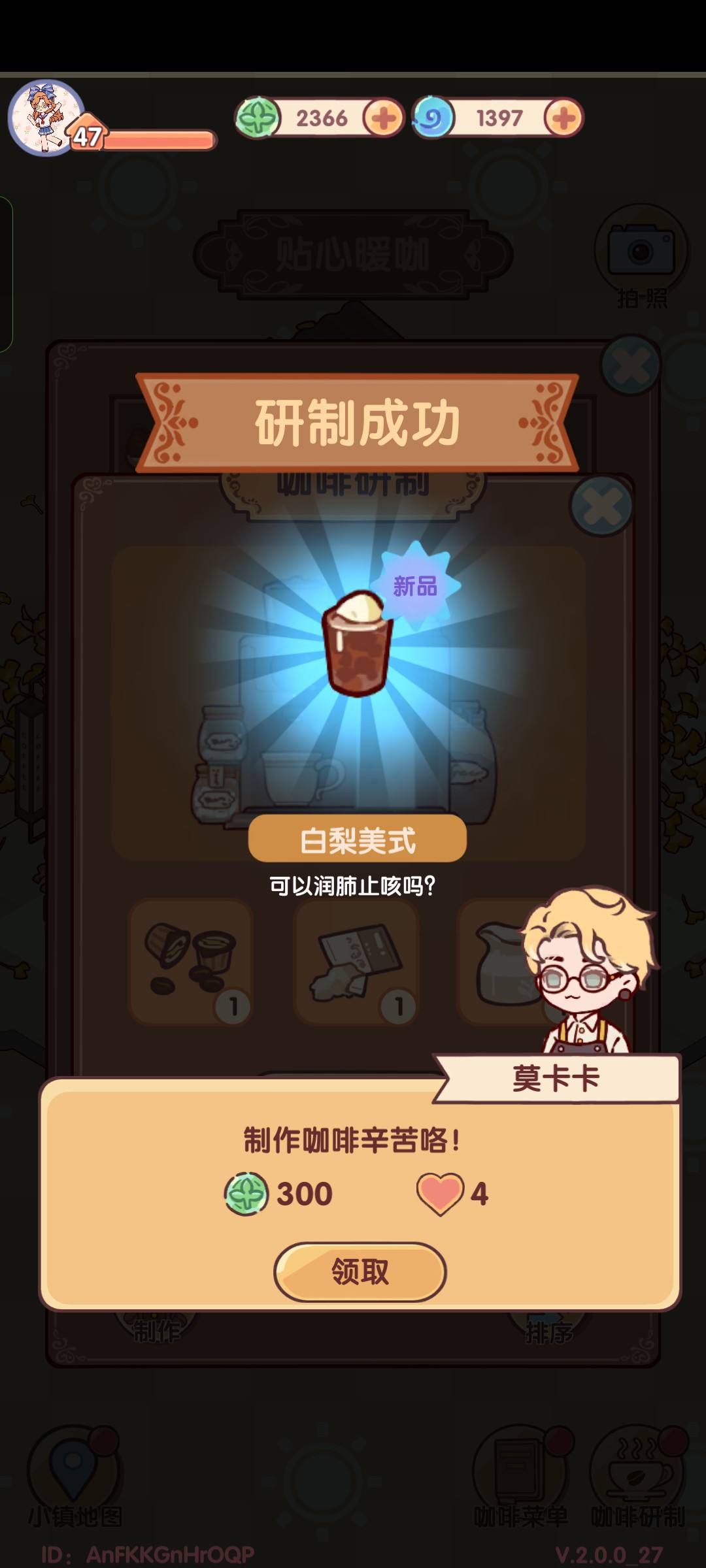Image resolution: width=706 pixels, height=1568 pixels.
Task: Open player avatar profile
Action: point(46,118)
